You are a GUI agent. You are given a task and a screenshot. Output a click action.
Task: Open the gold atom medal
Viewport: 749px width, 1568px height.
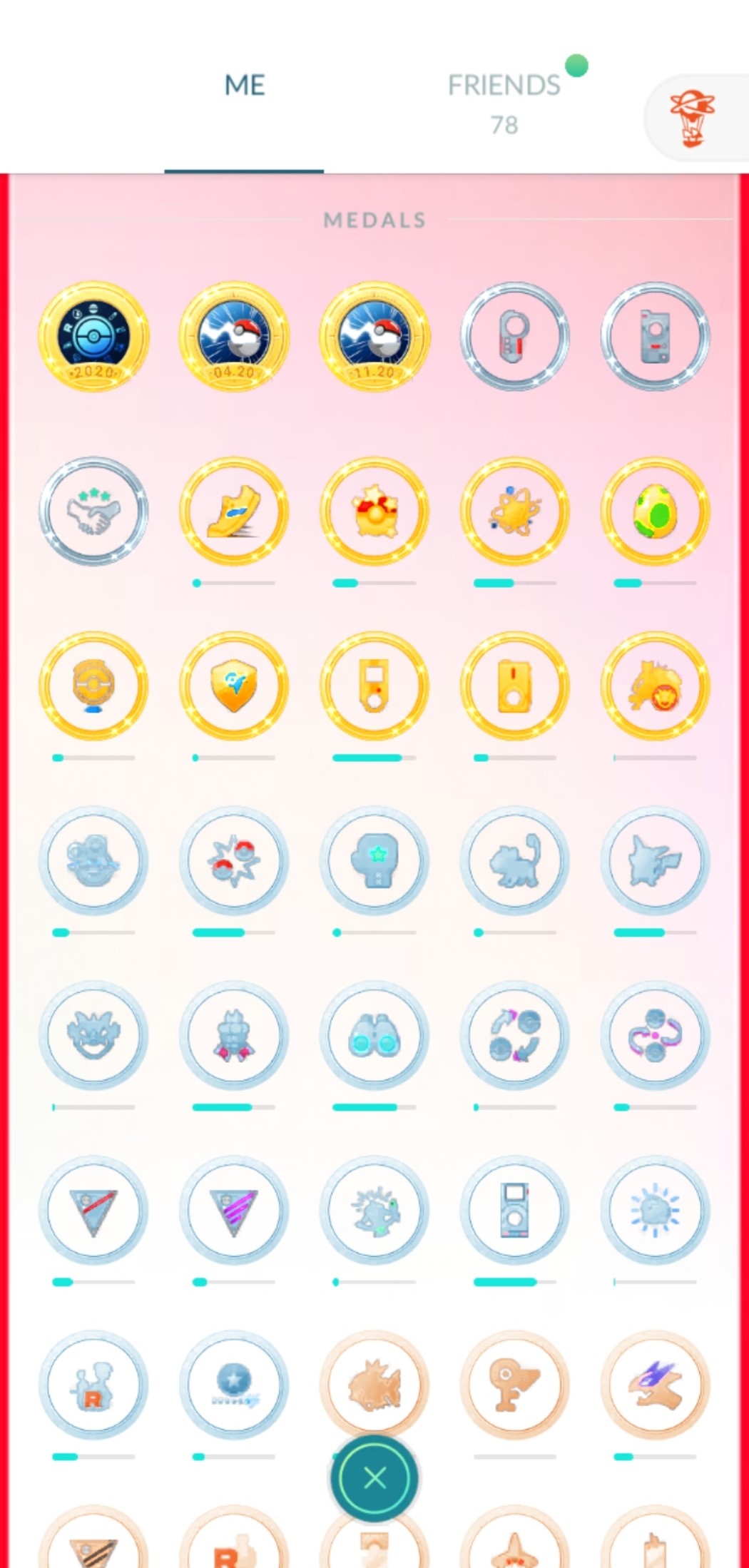point(514,511)
